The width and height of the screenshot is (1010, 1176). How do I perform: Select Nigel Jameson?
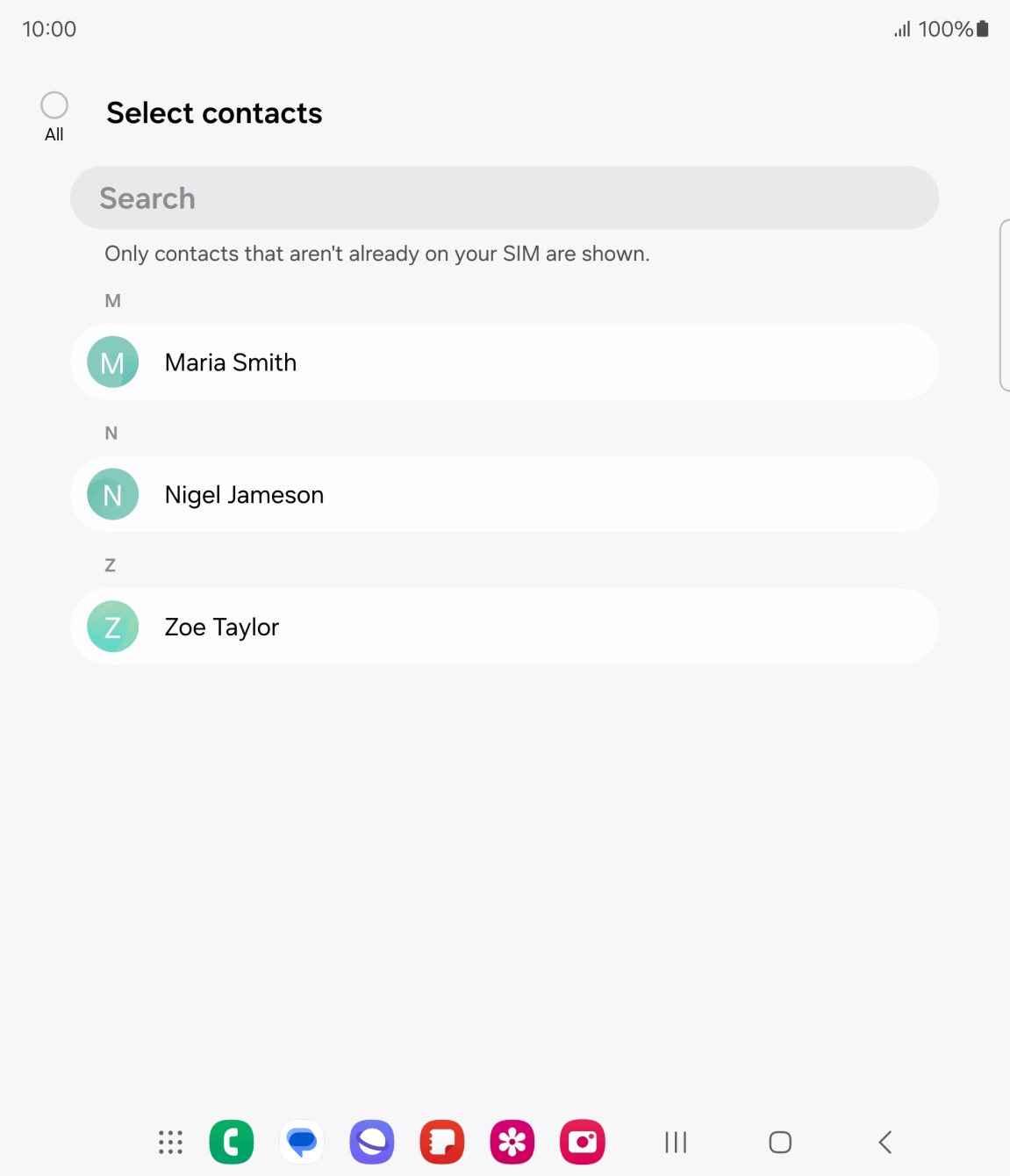click(x=504, y=495)
